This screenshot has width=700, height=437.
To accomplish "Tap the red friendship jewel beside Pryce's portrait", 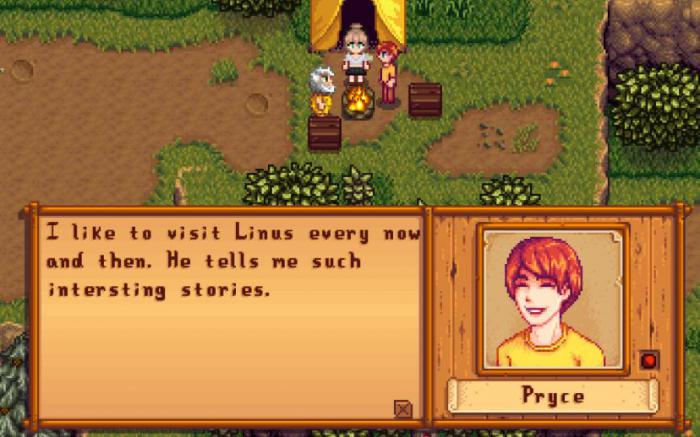I will click(649, 359).
